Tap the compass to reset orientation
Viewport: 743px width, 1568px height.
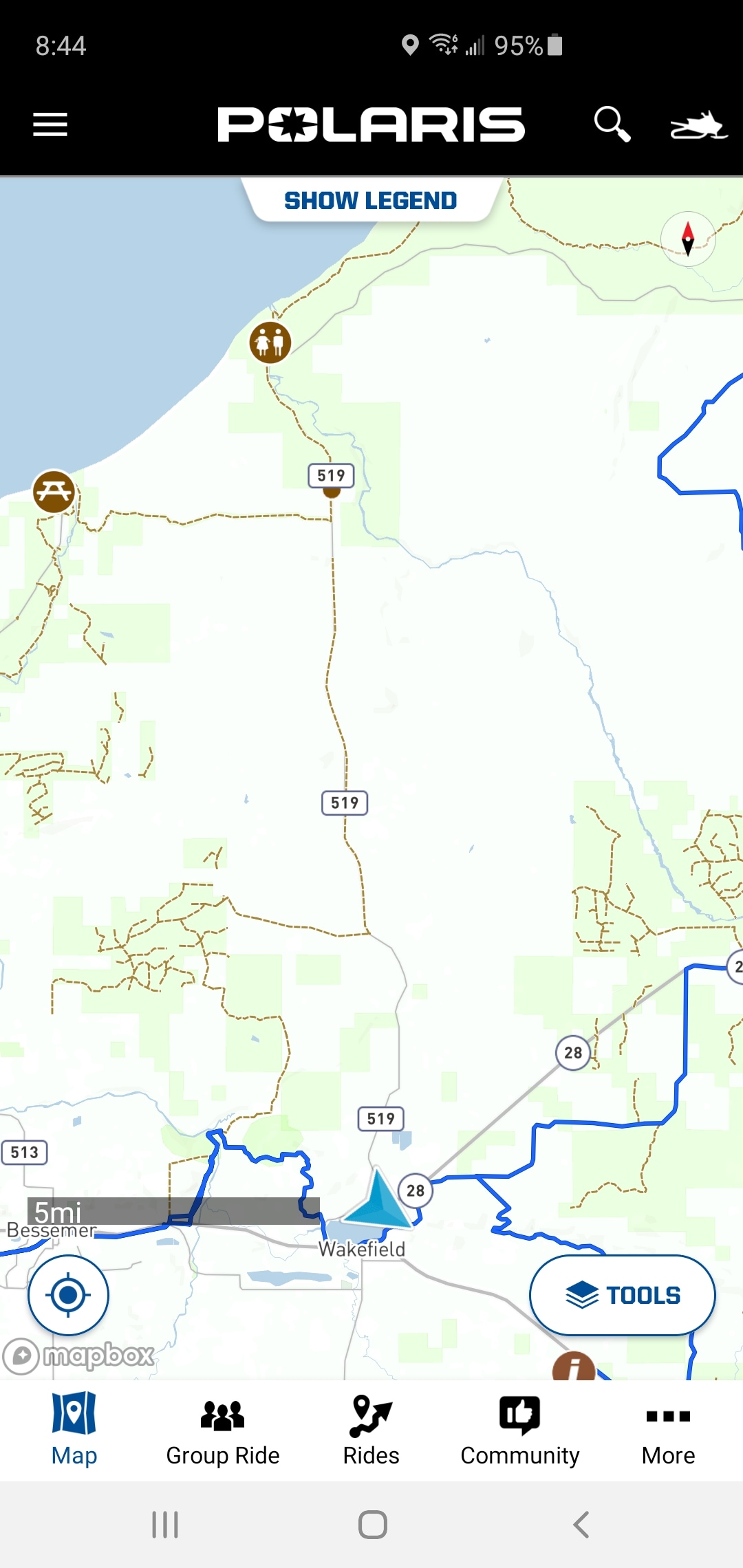point(688,239)
